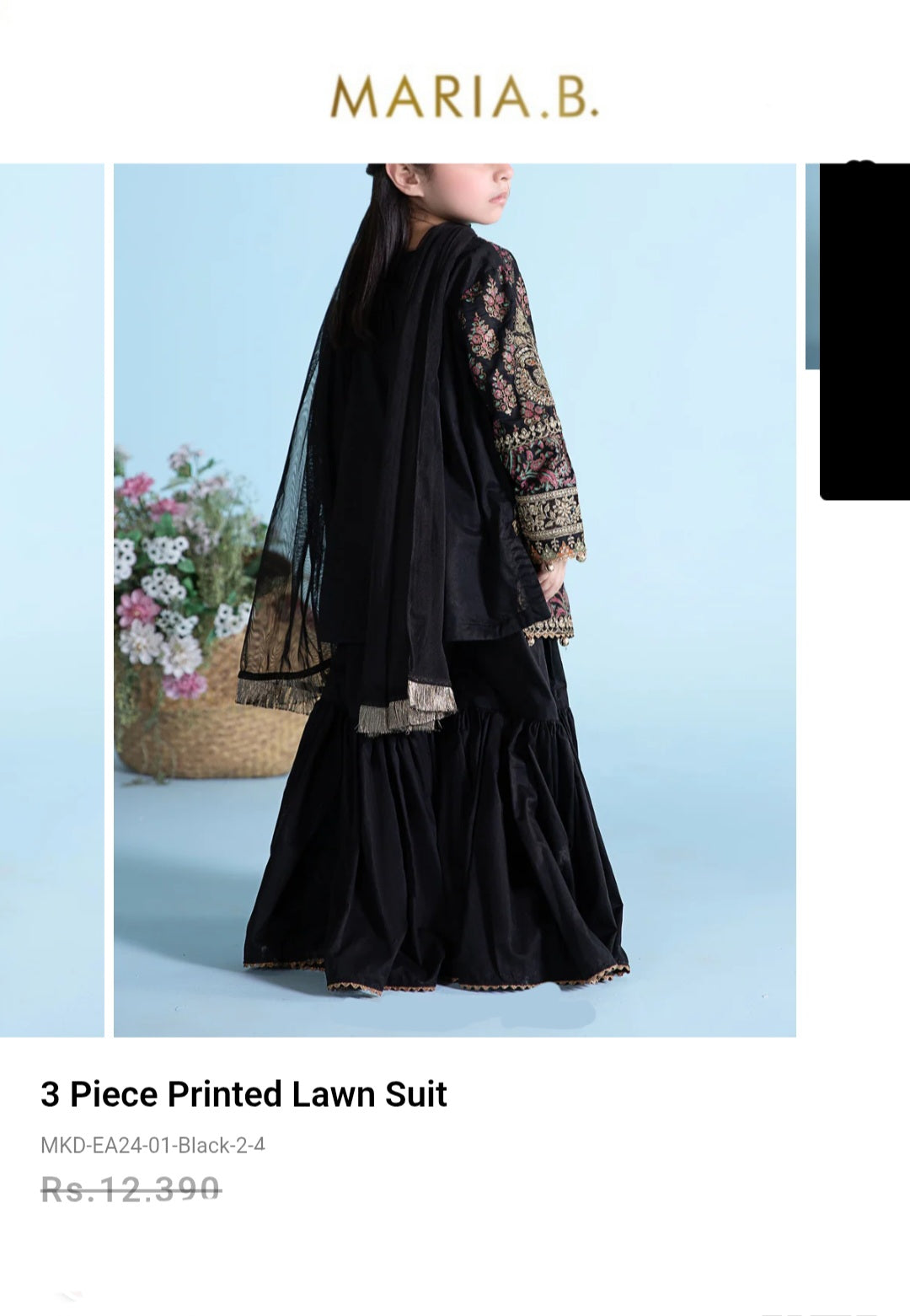Open the black lawn suit product image

(454, 599)
